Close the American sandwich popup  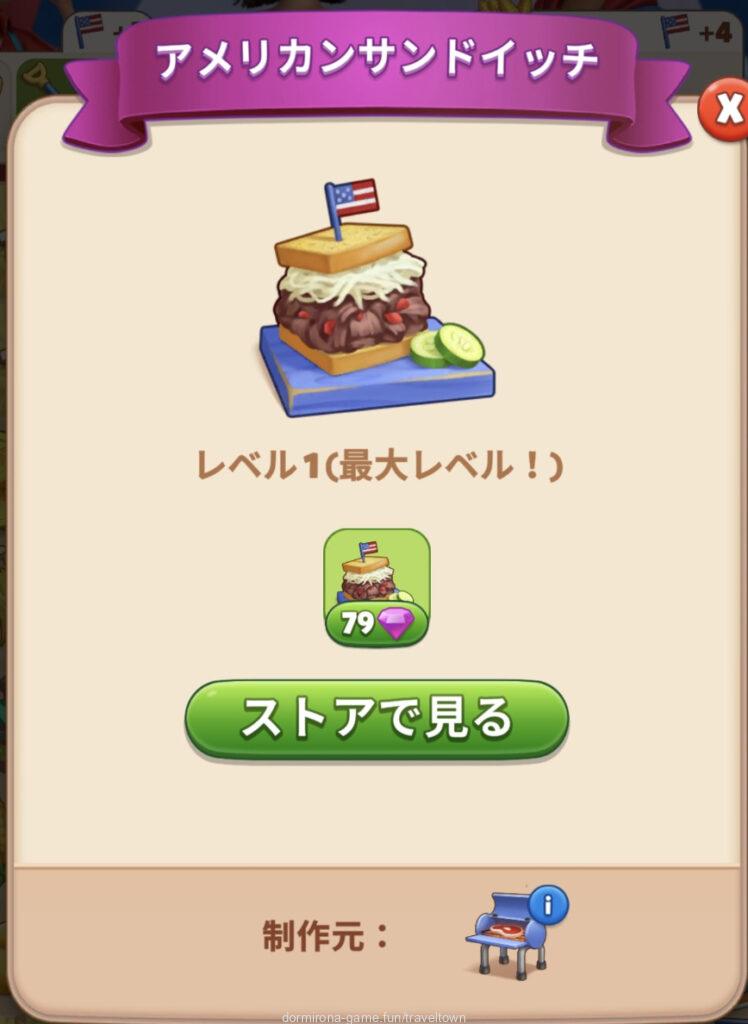pyautogui.click(x=722, y=108)
